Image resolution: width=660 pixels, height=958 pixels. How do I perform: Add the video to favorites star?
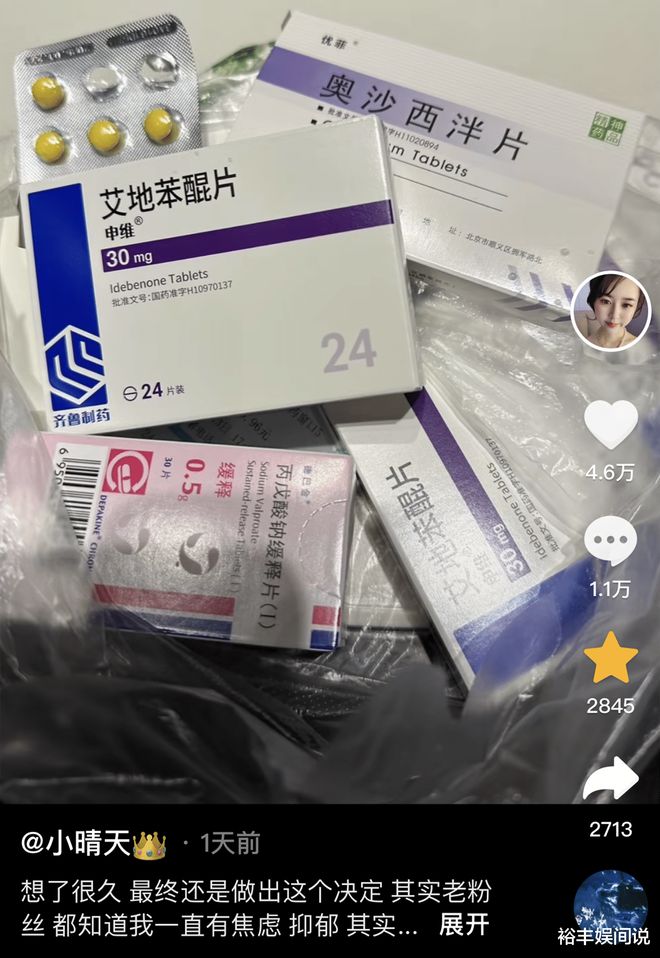point(610,658)
